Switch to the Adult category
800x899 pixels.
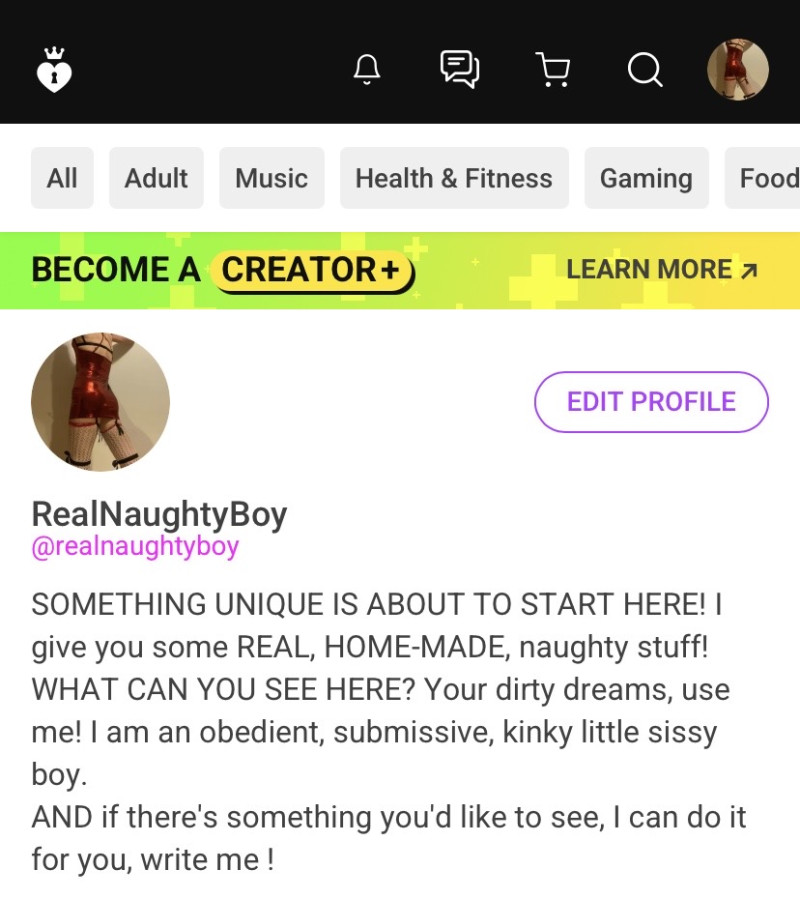pyautogui.click(x=156, y=177)
